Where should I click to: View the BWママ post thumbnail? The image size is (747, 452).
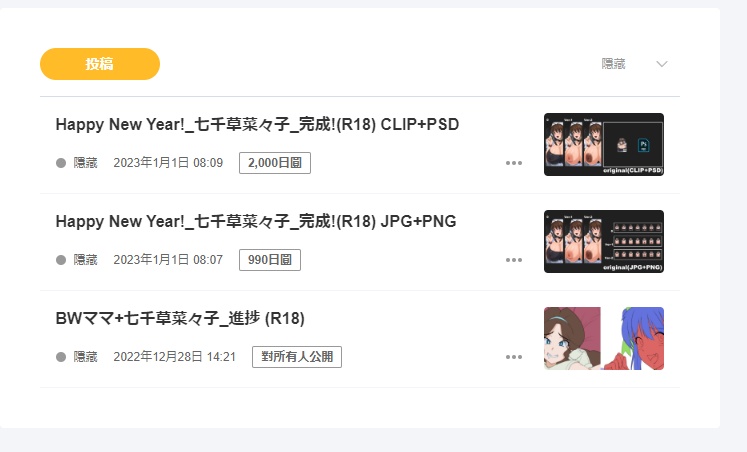click(604, 338)
